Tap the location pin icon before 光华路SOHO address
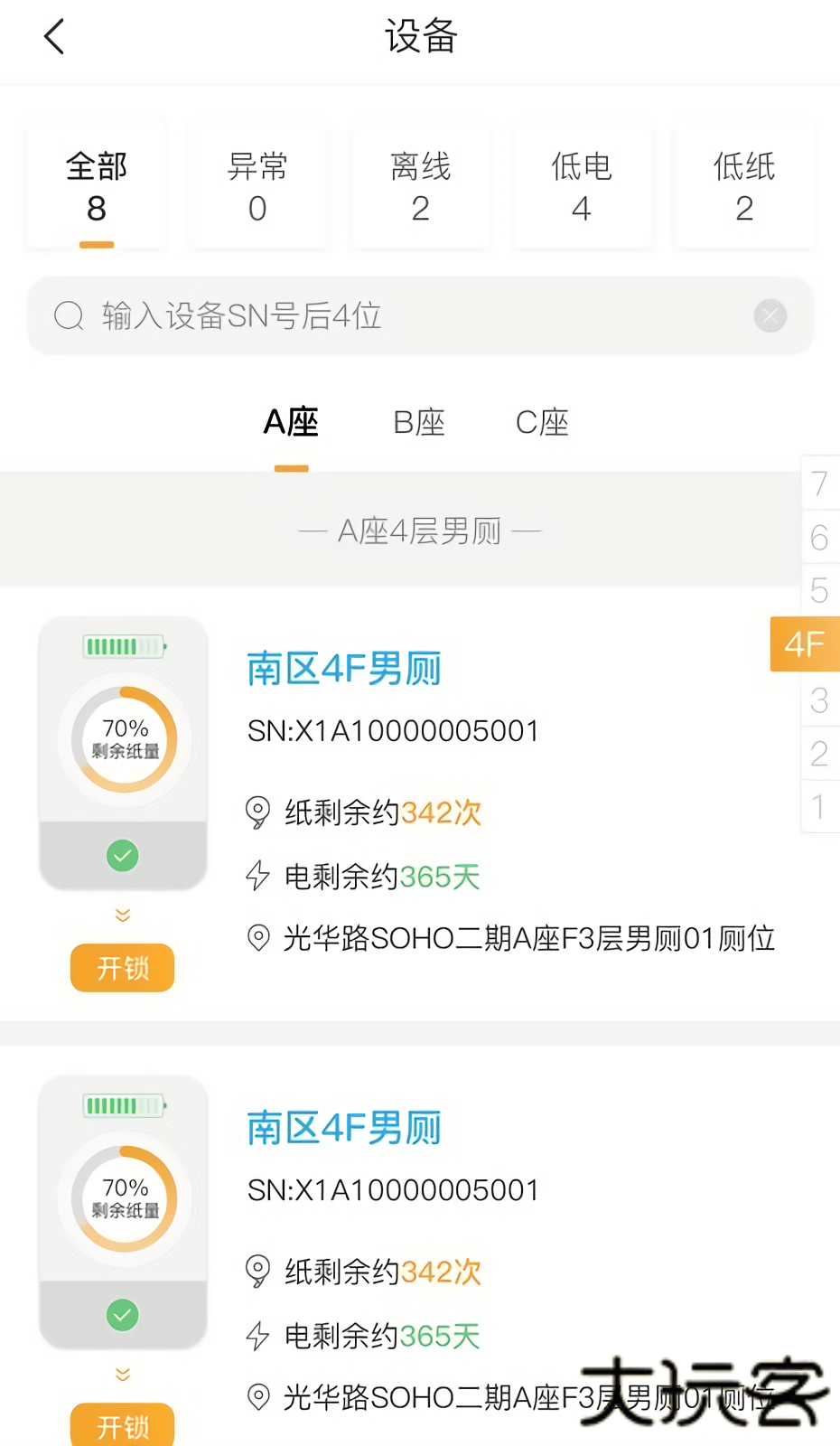 (x=259, y=939)
